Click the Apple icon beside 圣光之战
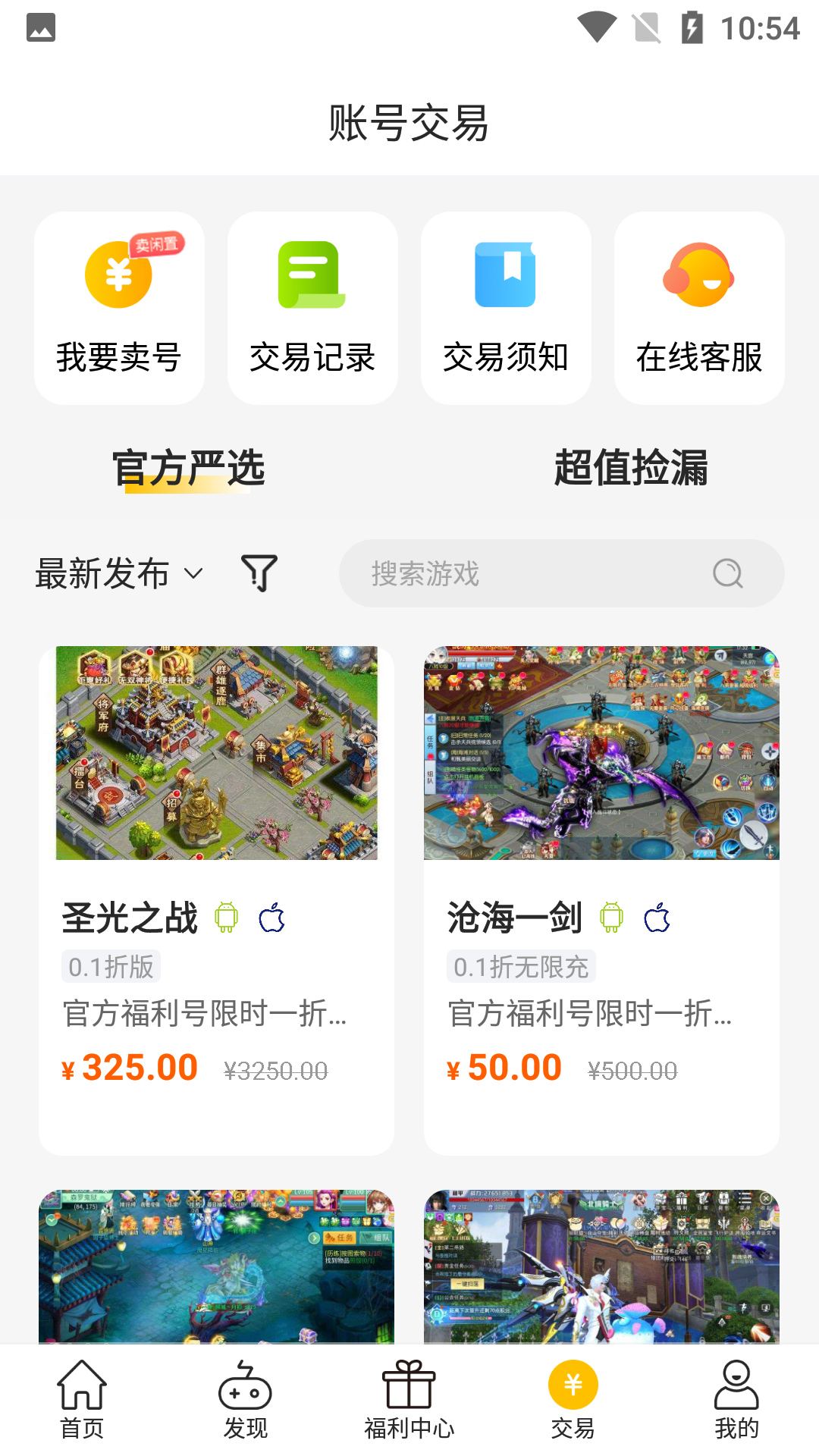Viewport: 819px width, 1456px height. pos(271,916)
